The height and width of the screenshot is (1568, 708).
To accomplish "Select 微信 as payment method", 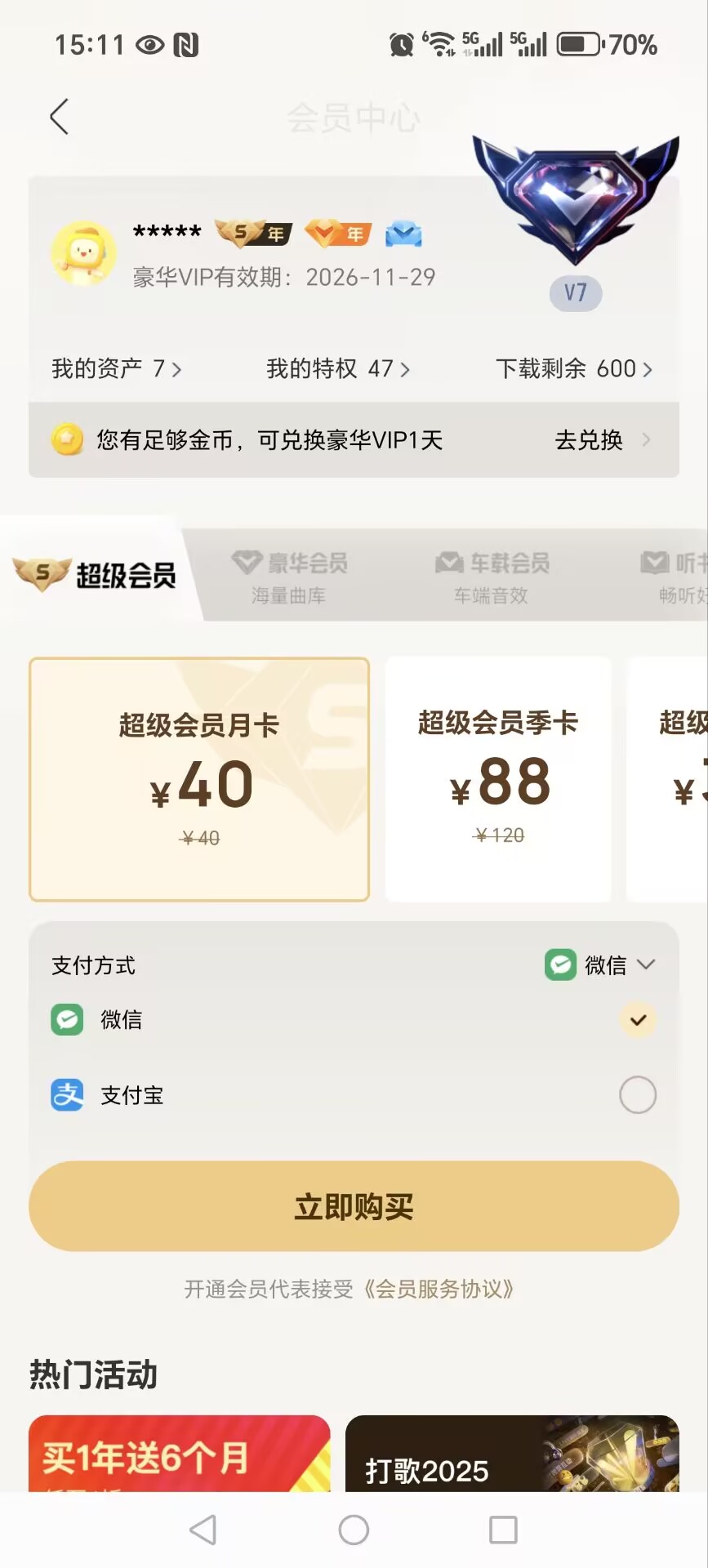I will 638,1020.
